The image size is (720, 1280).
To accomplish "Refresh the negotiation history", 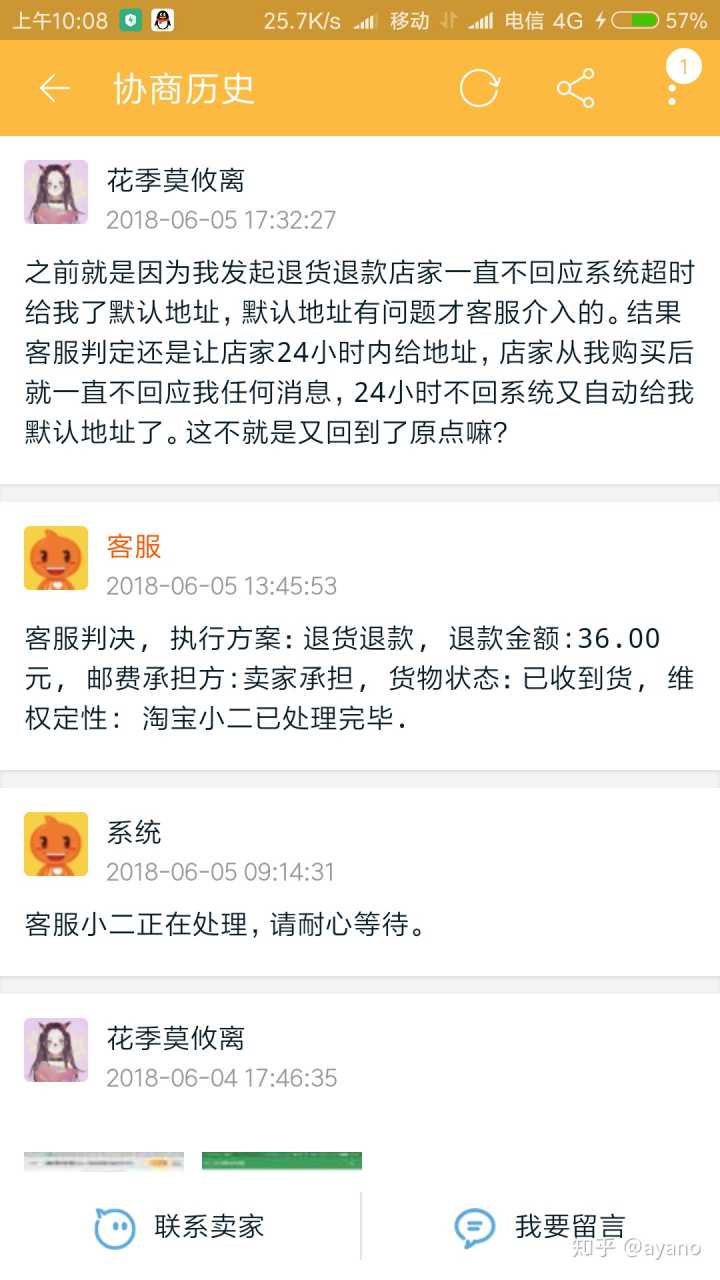I will tap(479, 89).
